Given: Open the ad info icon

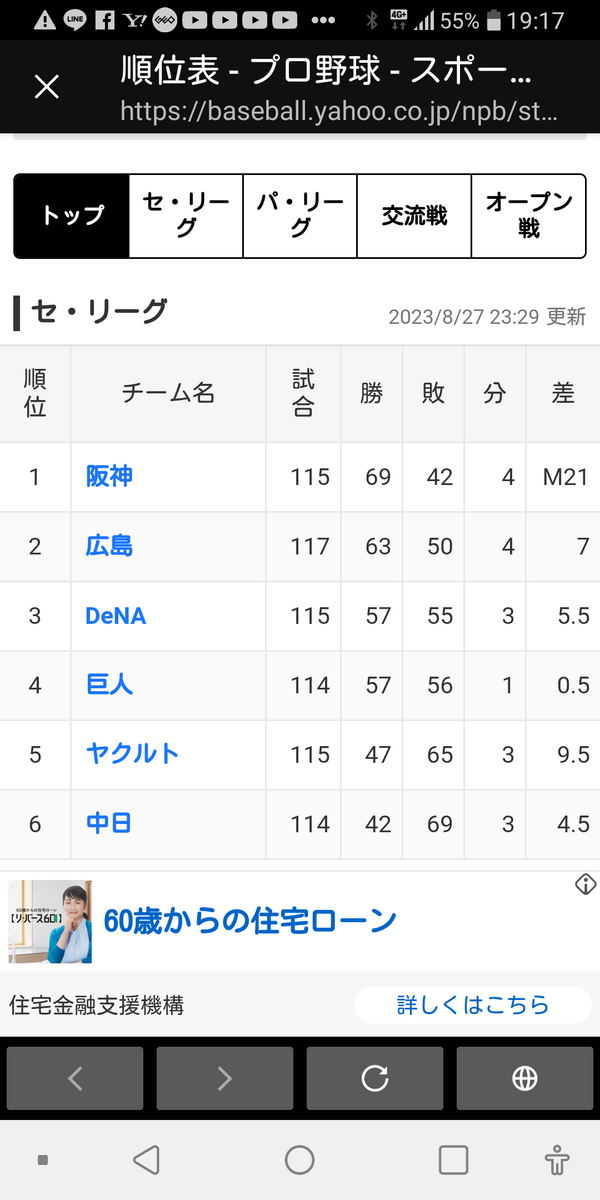Looking at the screenshot, I should [586, 884].
